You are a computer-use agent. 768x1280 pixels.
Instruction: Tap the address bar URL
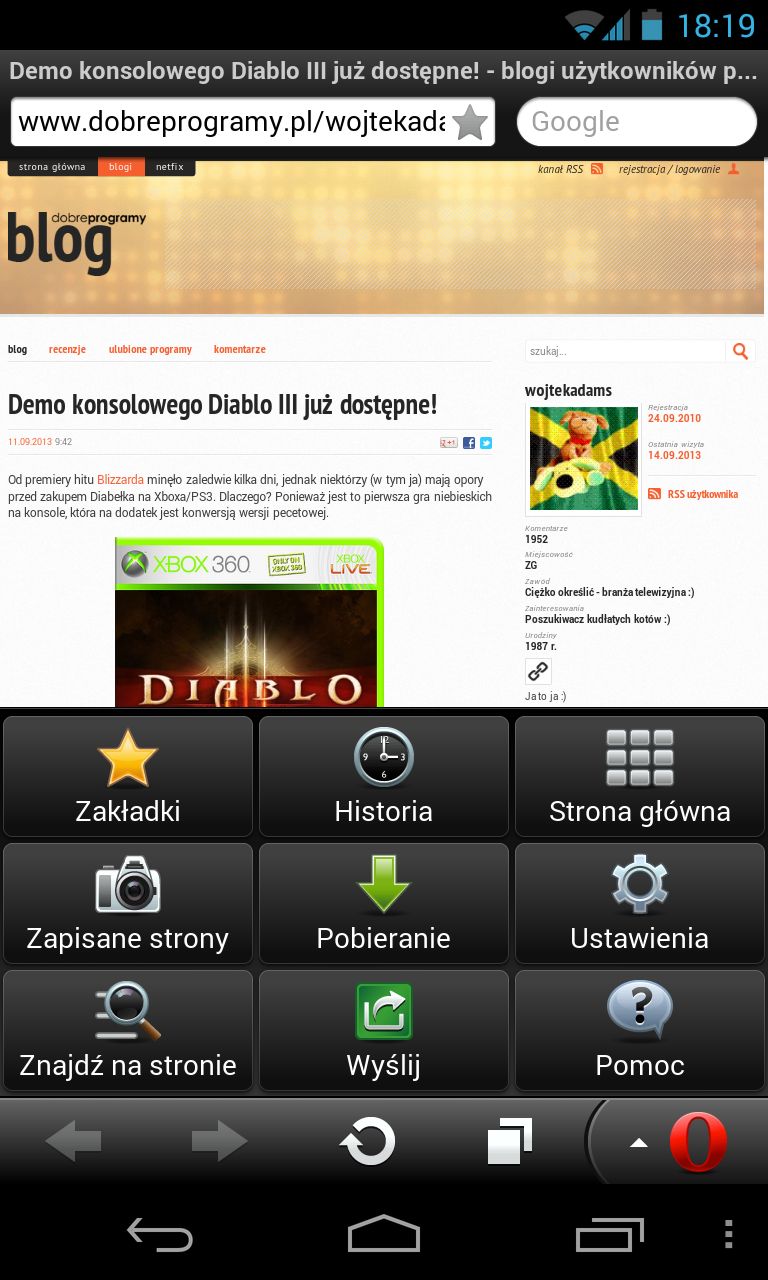click(x=231, y=122)
